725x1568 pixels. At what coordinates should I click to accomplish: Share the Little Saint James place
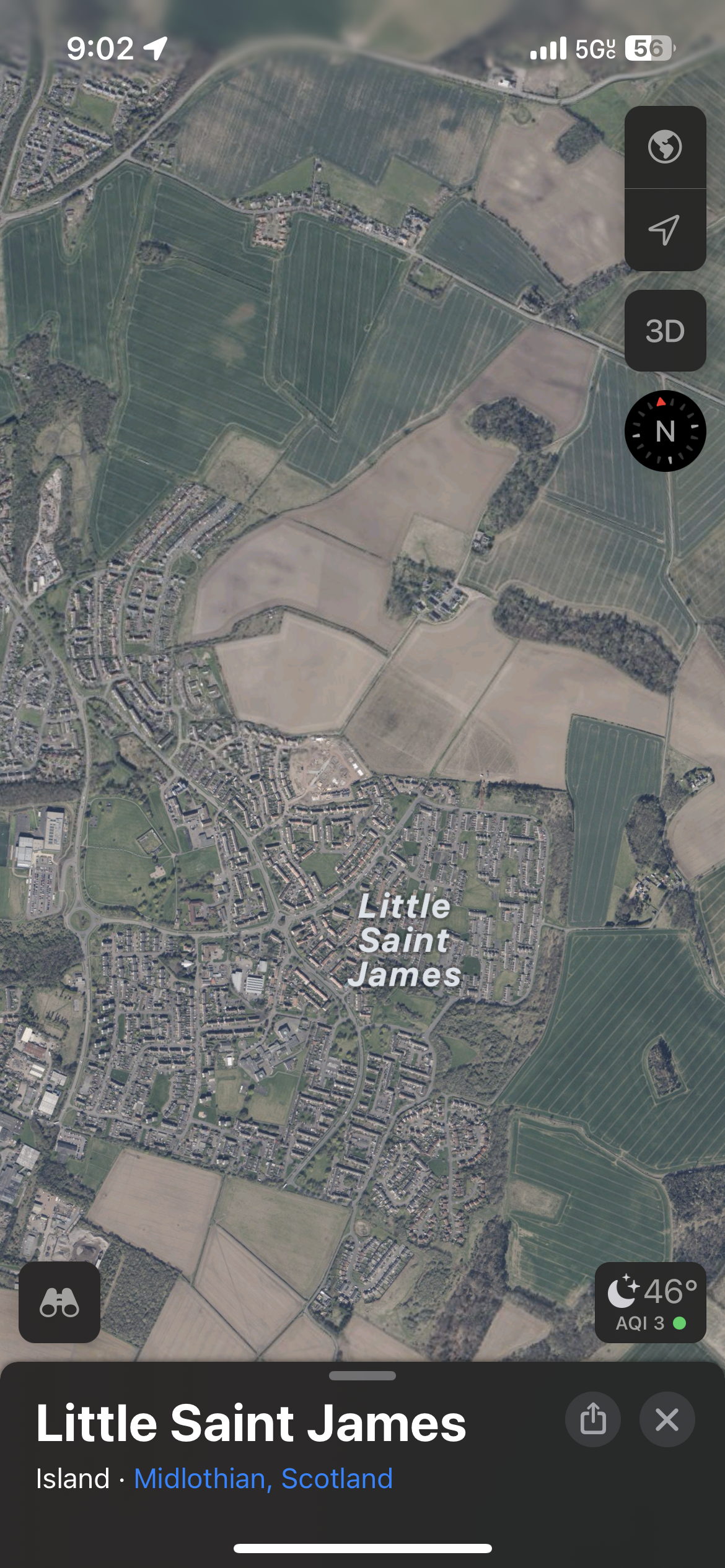pos(593,1419)
